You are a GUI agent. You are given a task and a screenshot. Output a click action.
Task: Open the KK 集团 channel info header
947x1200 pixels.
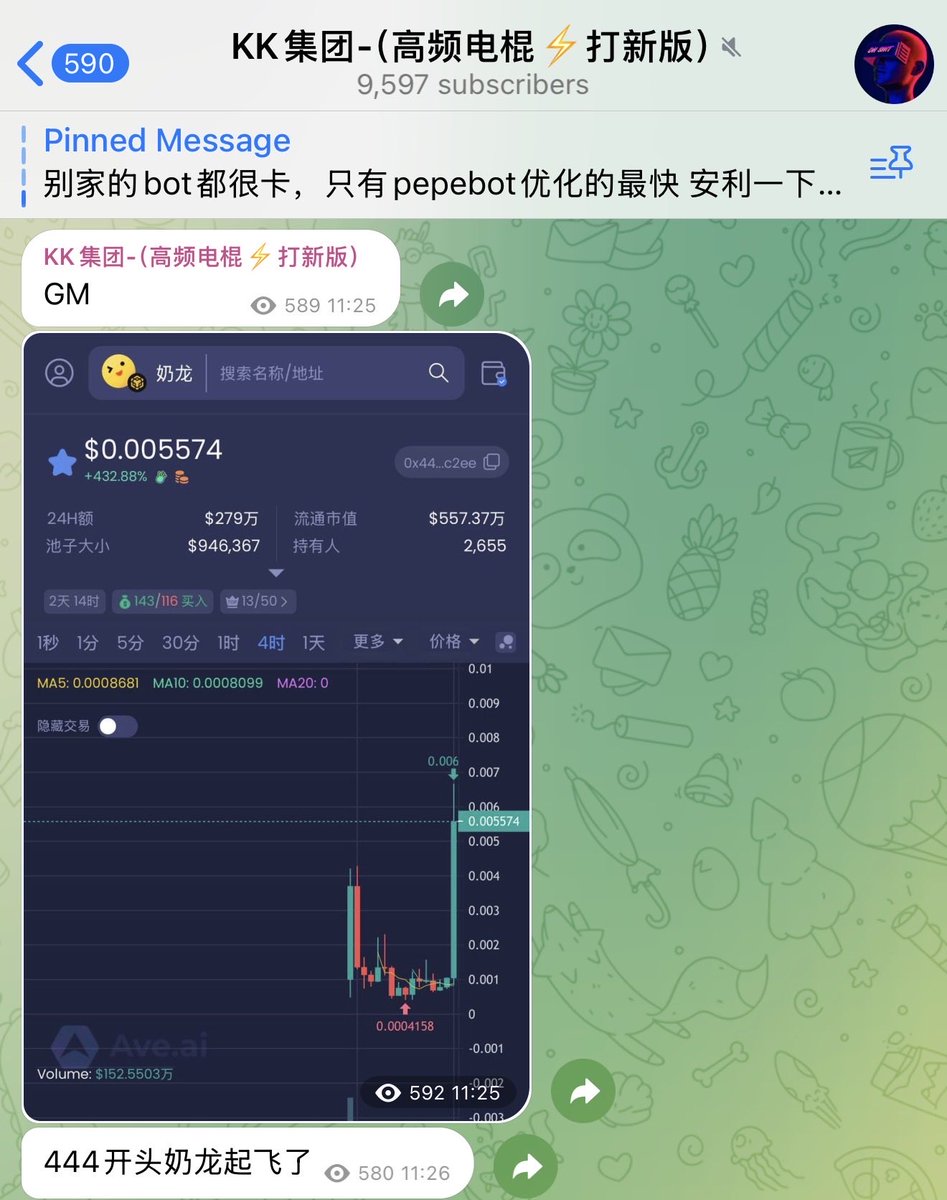point(472,64)
